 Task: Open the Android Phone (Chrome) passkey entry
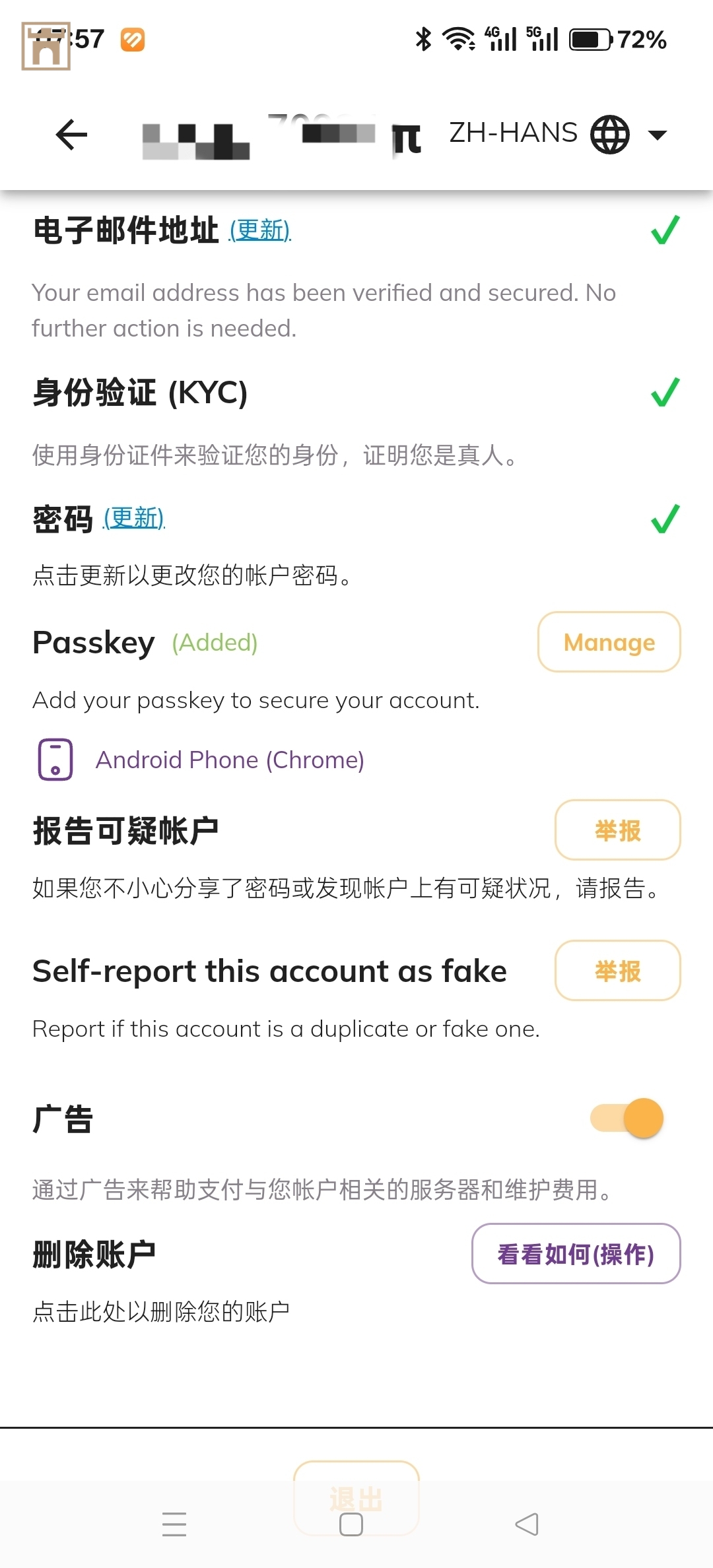point(229,760)
